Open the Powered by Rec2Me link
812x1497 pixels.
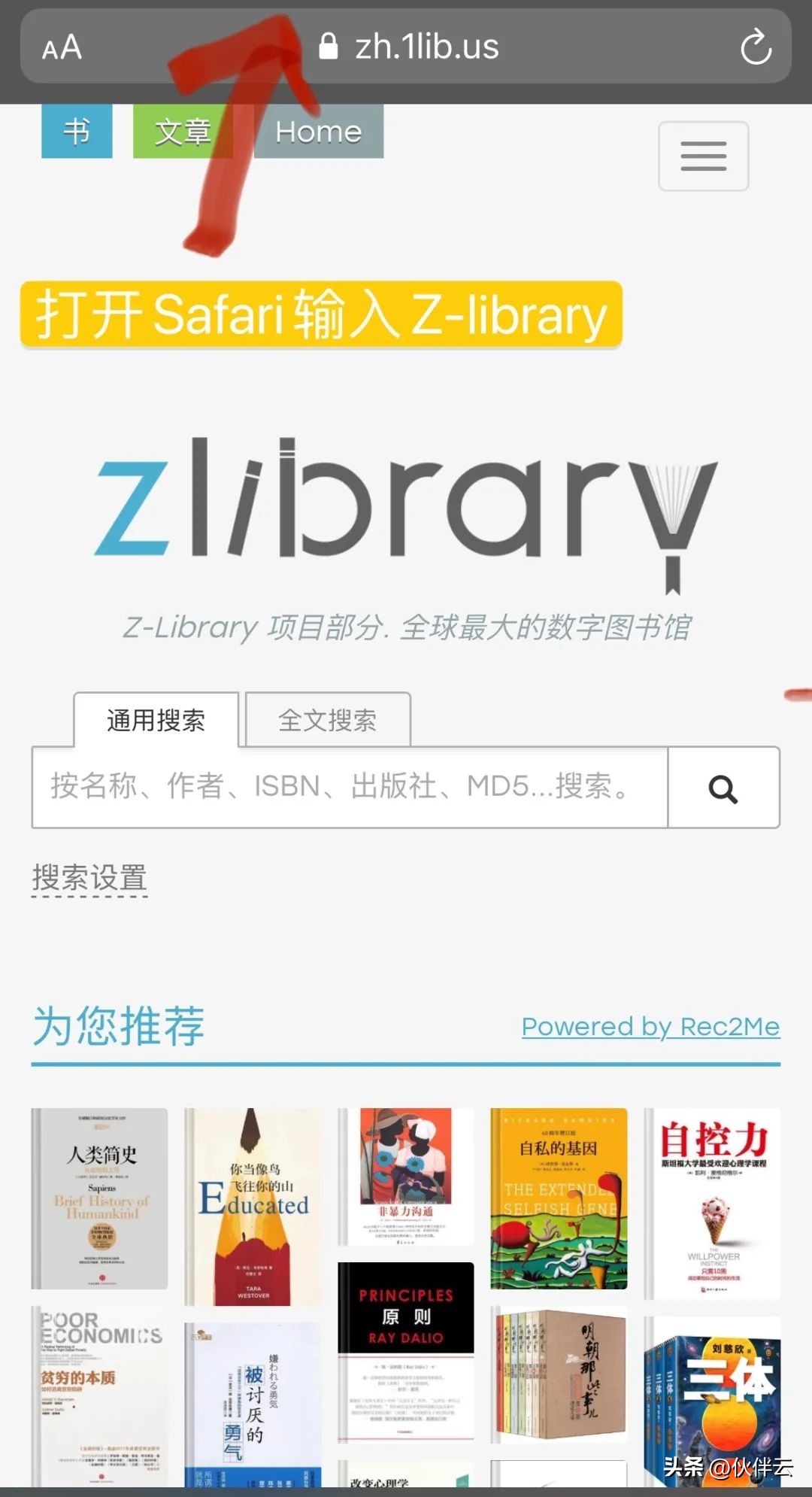pyautogui.click(x=651, y=1026)
